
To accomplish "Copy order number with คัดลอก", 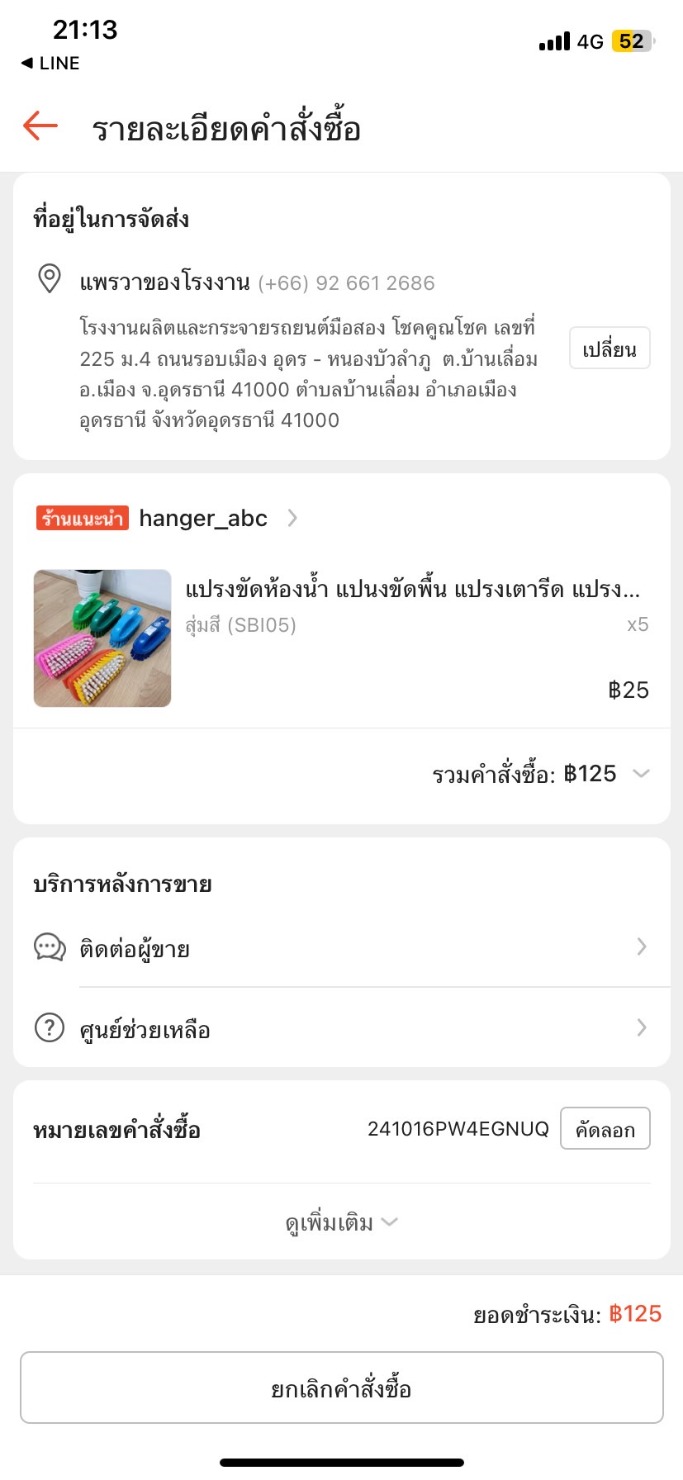I will coord(604,1129).
